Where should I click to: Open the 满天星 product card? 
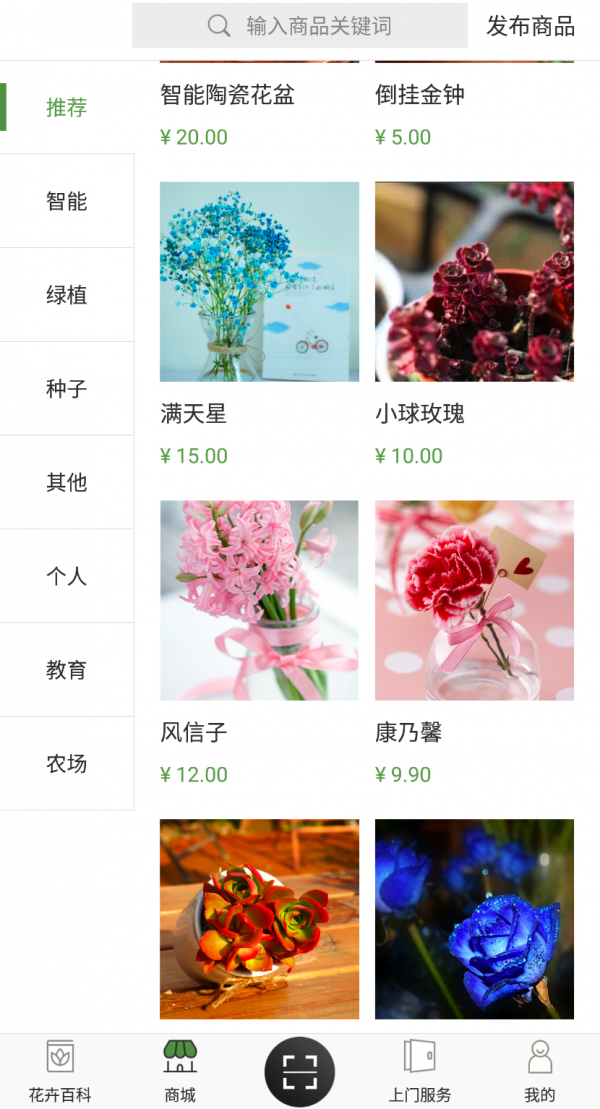[259, 282]
